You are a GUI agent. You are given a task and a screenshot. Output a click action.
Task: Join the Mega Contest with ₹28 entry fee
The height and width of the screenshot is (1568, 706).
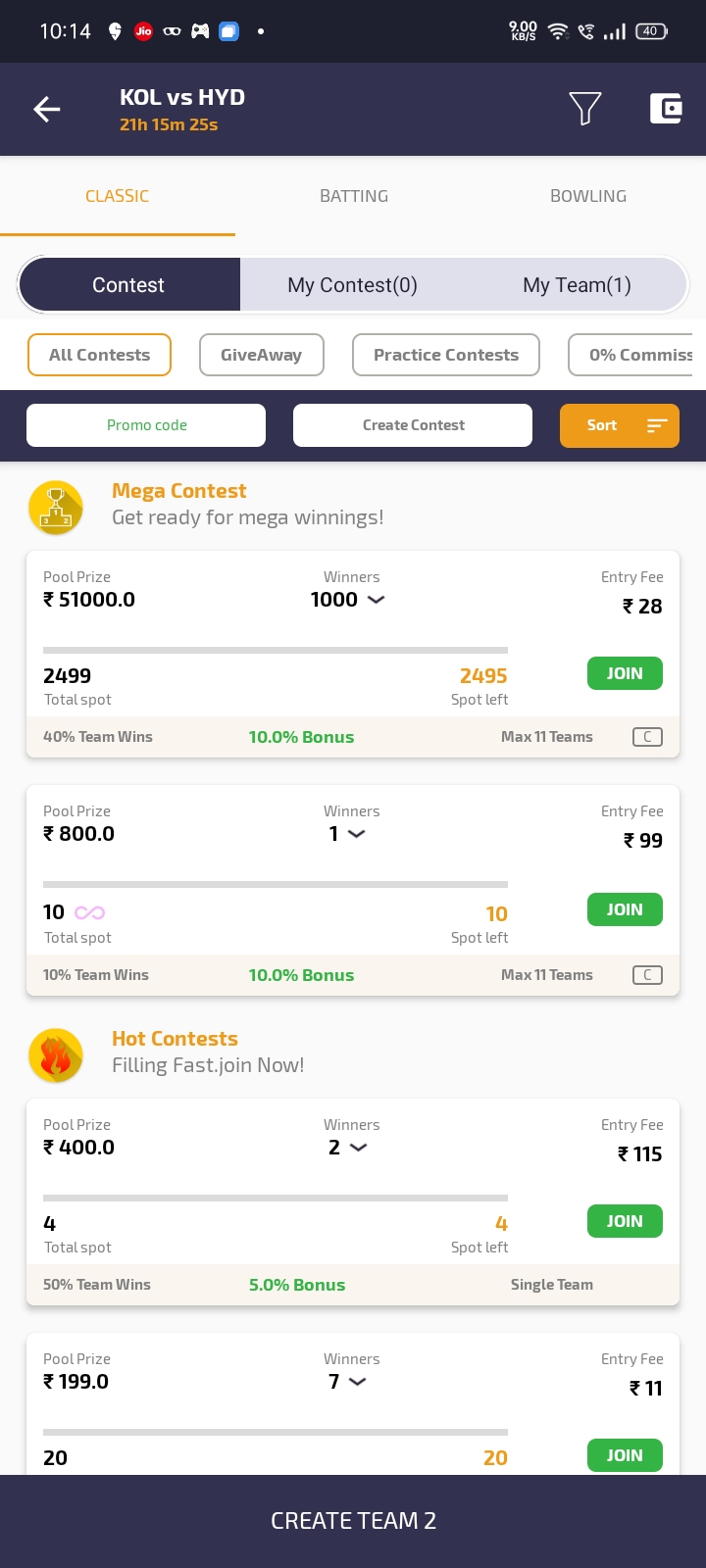point(625,673)
